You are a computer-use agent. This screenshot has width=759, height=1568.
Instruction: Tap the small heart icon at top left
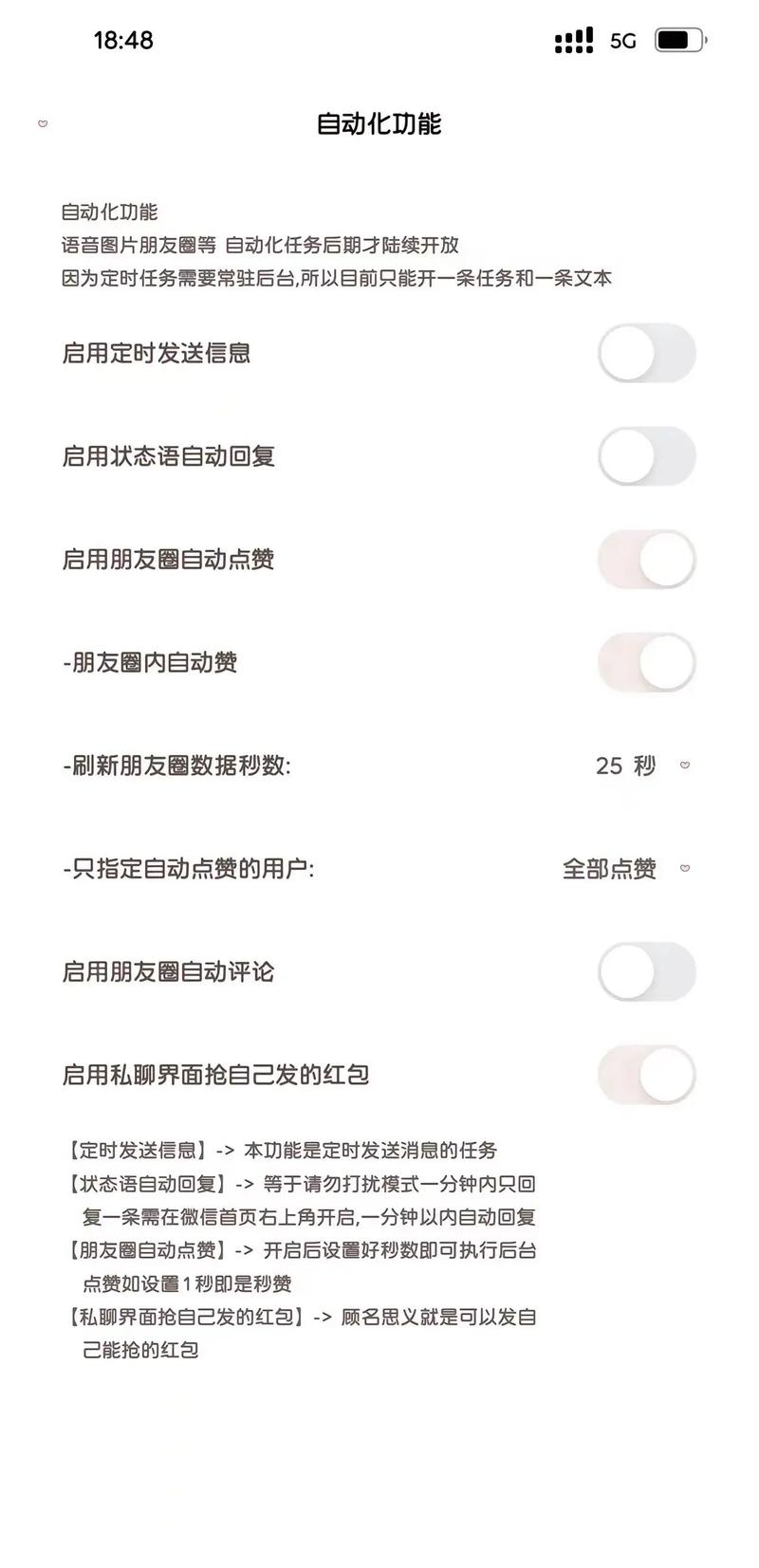click(43, 123)
